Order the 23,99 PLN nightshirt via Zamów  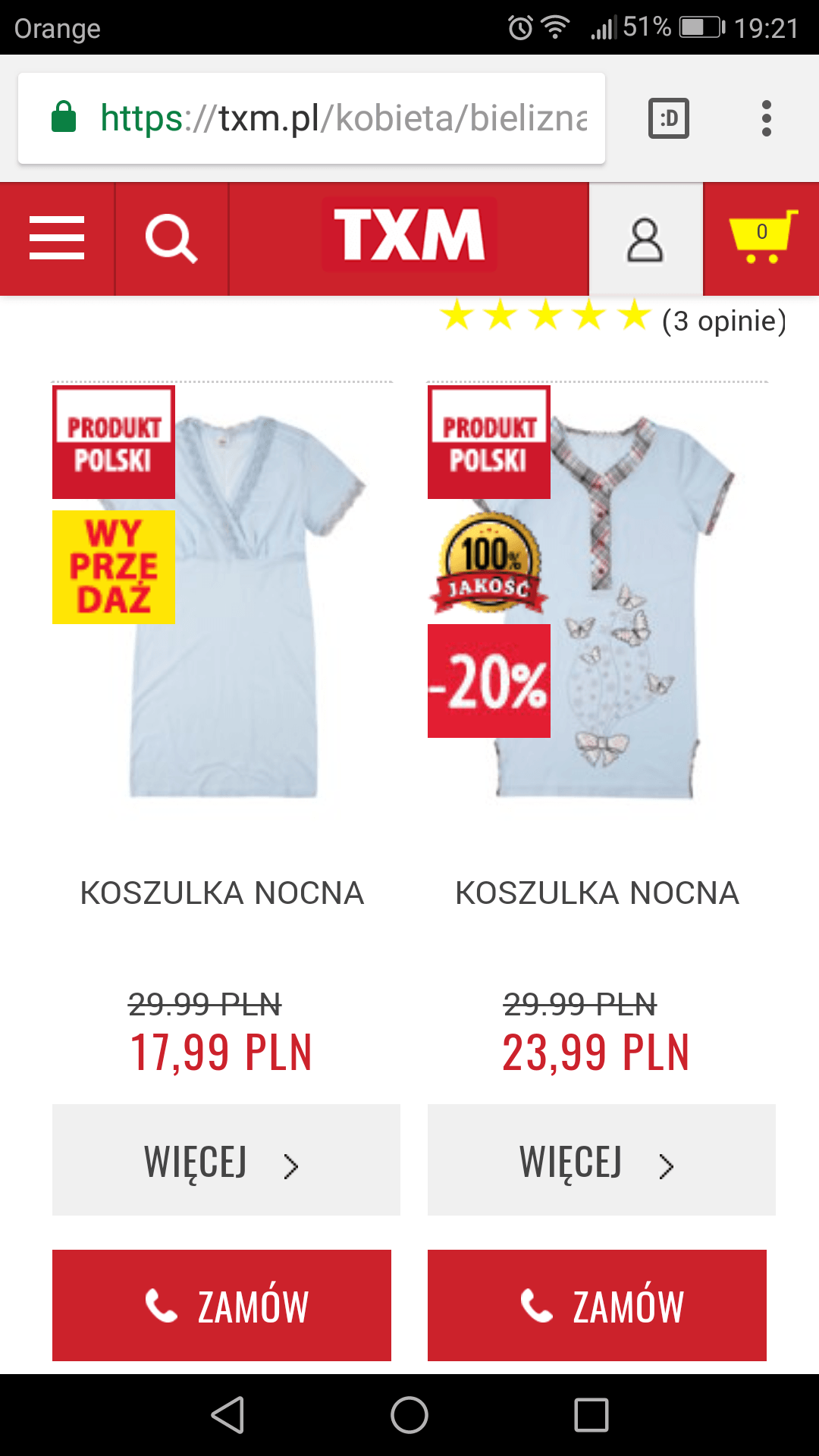(x=597, y=1305)
